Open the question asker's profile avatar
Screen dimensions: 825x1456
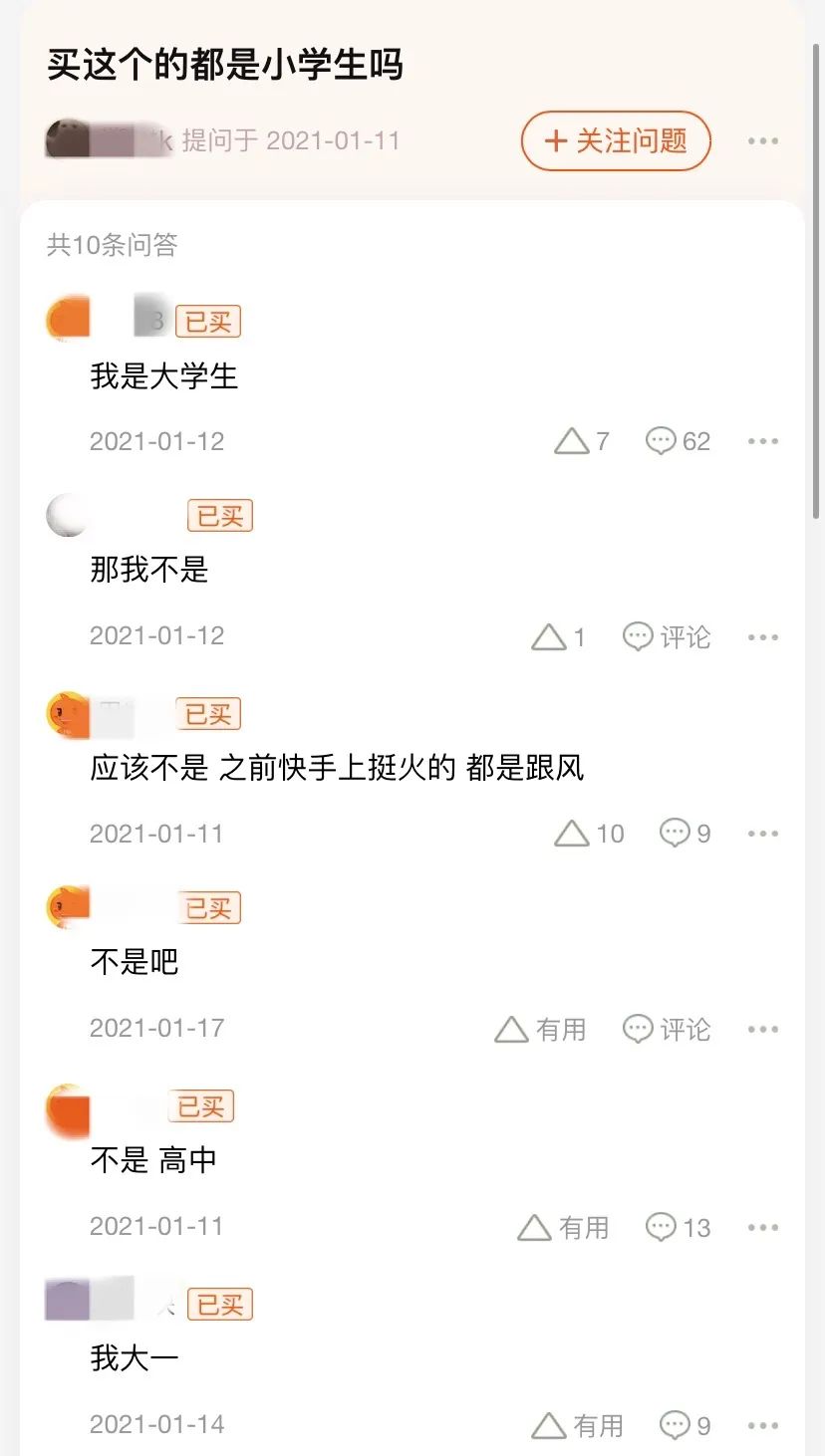[68, 139]
